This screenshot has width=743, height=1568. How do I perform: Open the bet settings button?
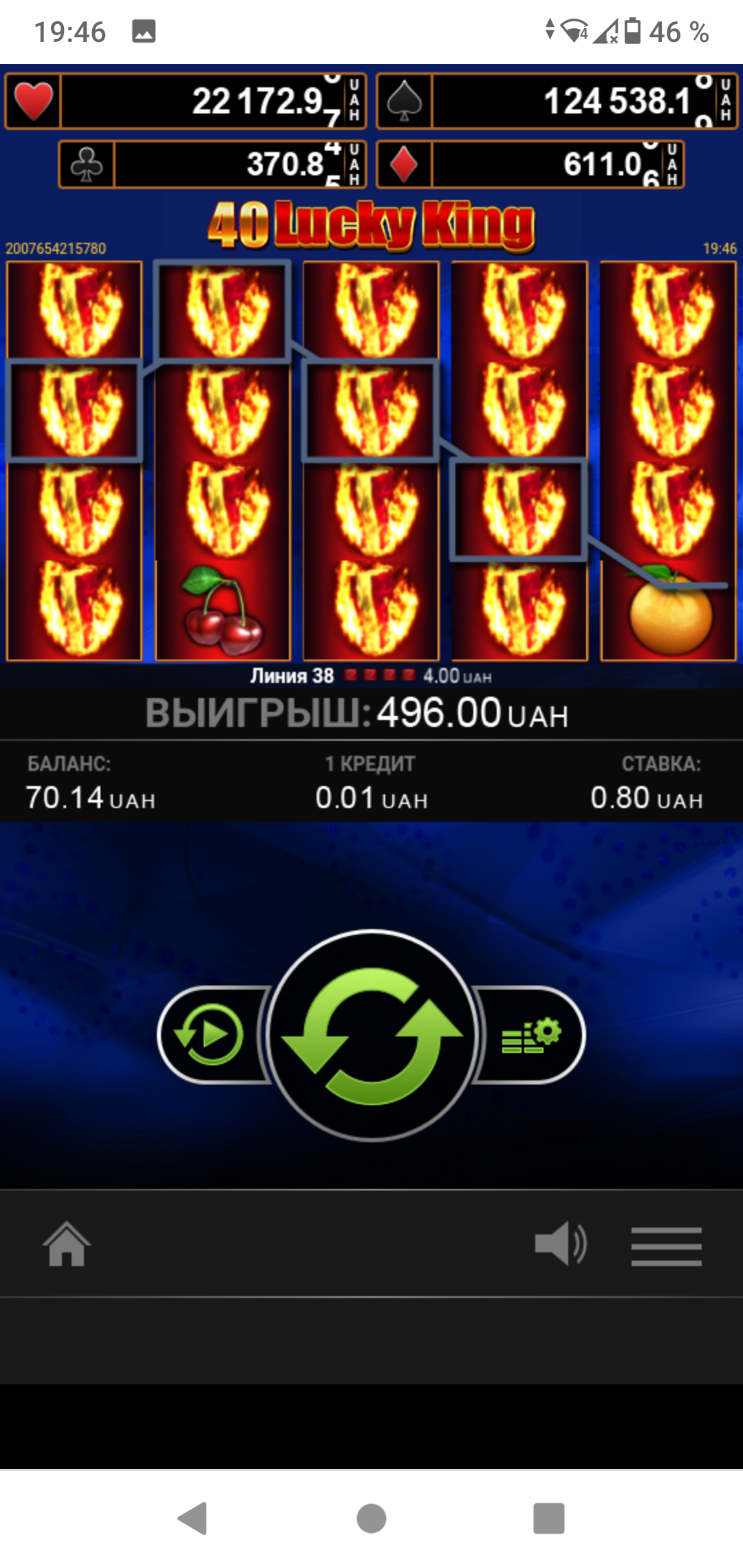pyautogui.click(x=531, y=1036)
